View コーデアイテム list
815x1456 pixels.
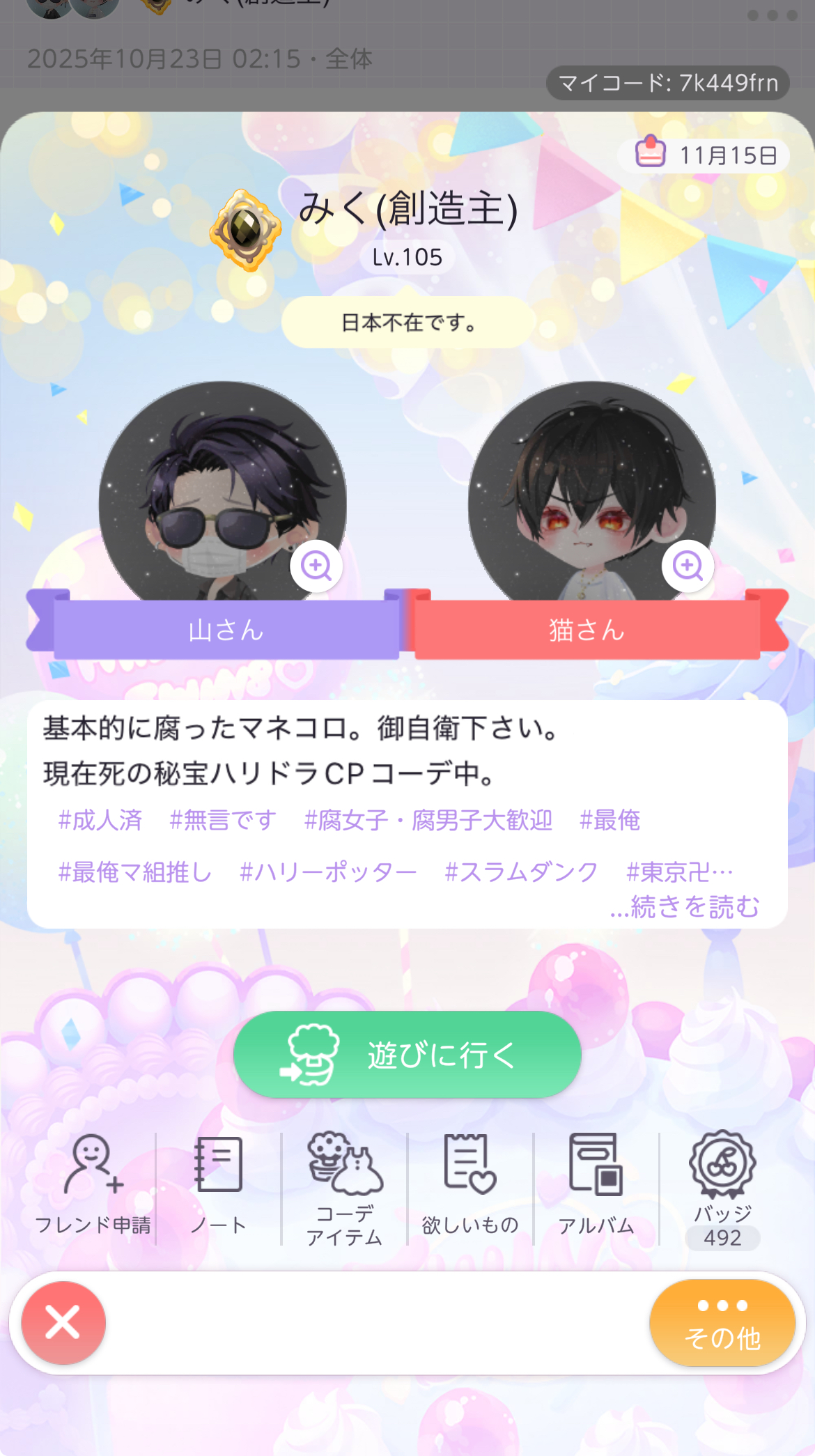(x=345, y=1188)
